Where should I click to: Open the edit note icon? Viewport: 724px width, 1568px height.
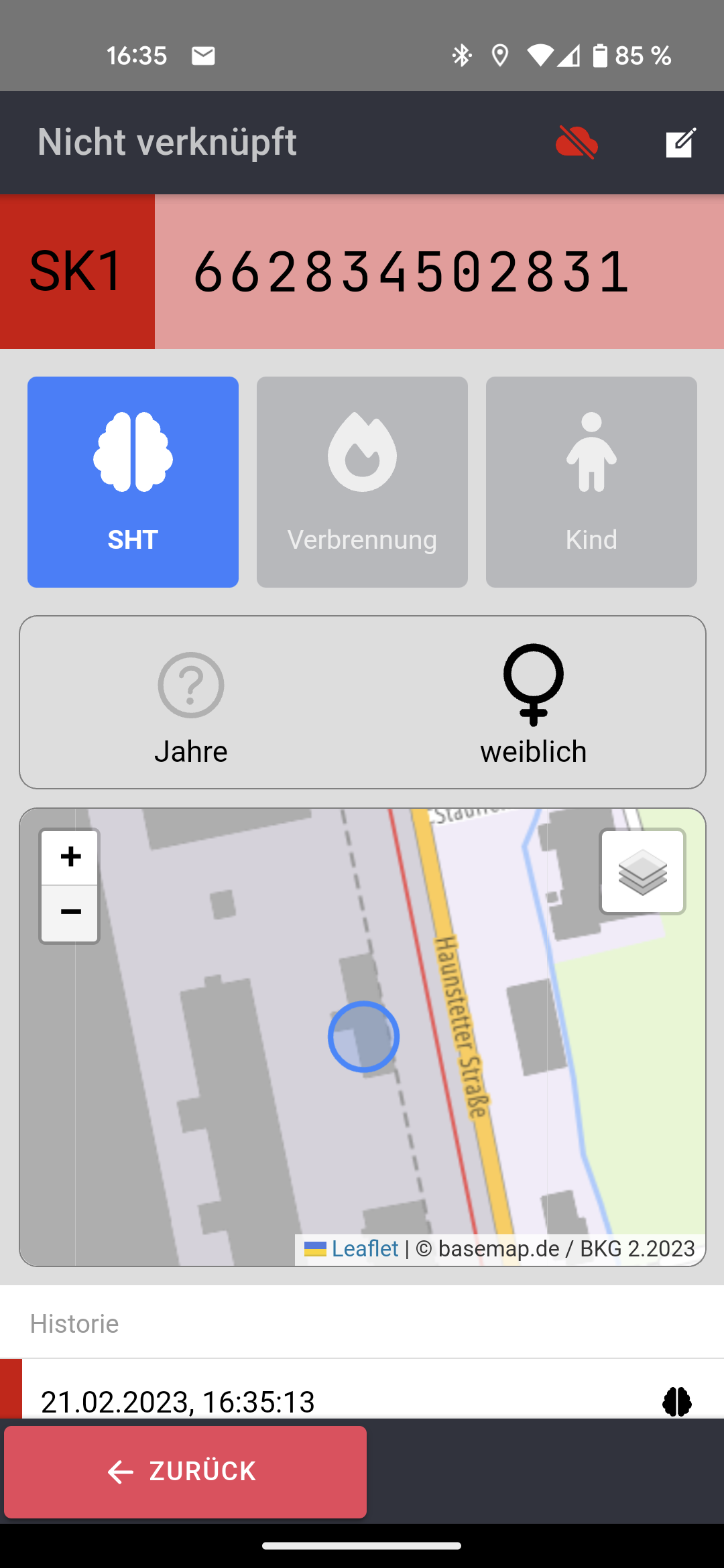[680, 143]
